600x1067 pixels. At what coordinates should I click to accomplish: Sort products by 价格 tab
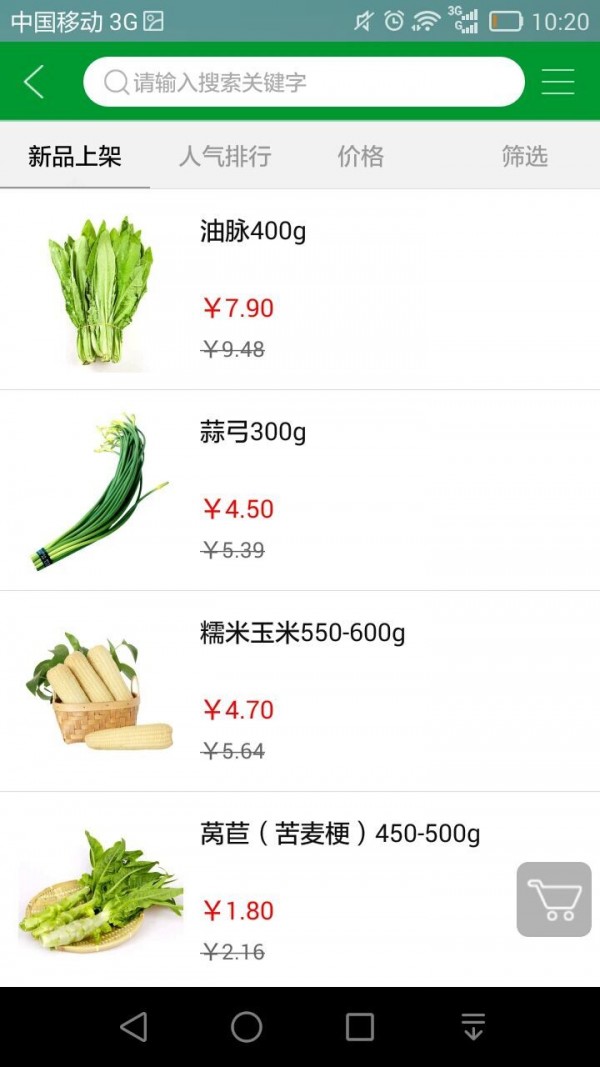tap(361, 156)
